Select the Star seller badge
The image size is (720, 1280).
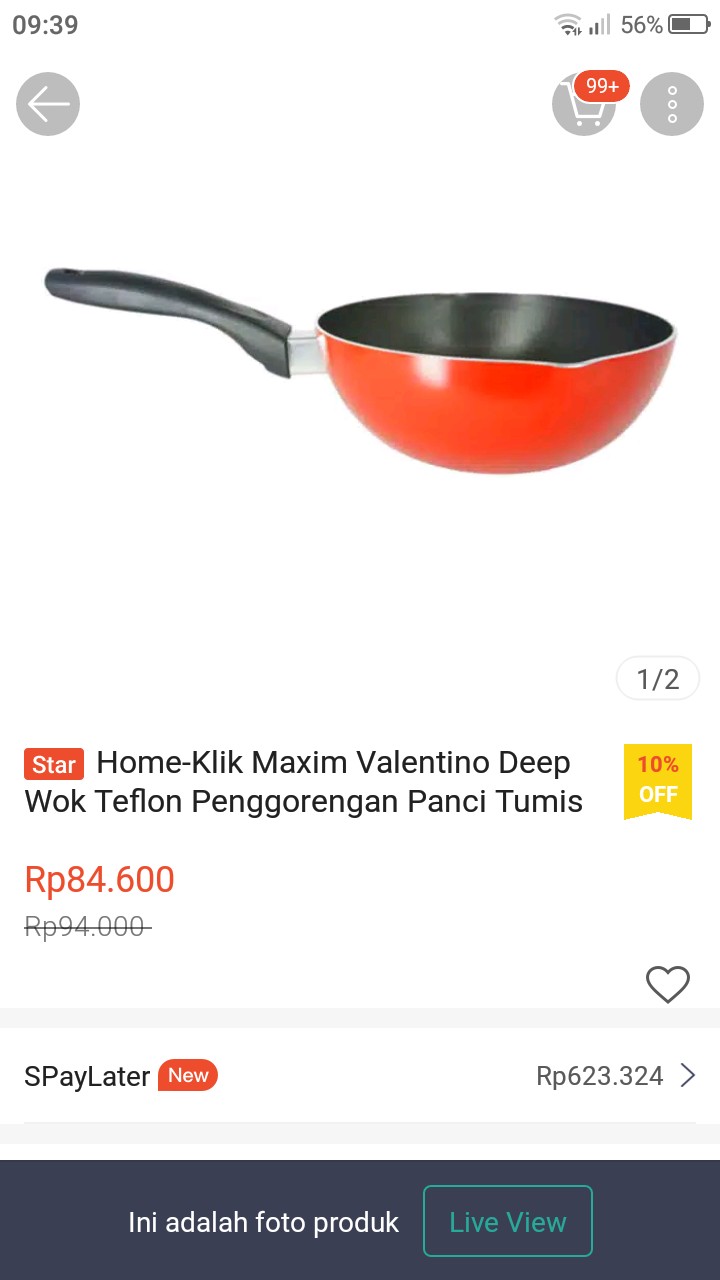[52, 764]
